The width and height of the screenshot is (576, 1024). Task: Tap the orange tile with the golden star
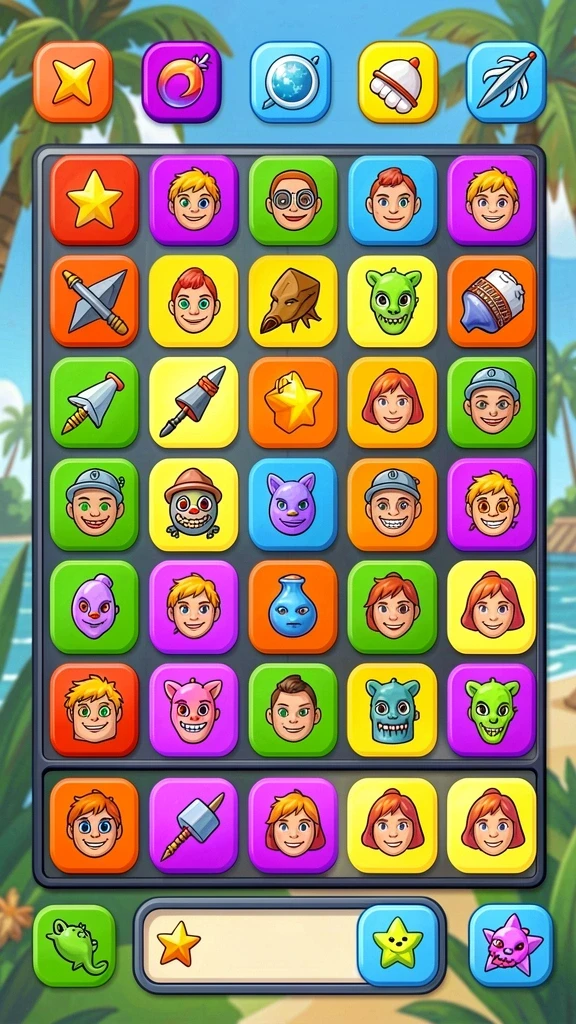coord(293,402)
